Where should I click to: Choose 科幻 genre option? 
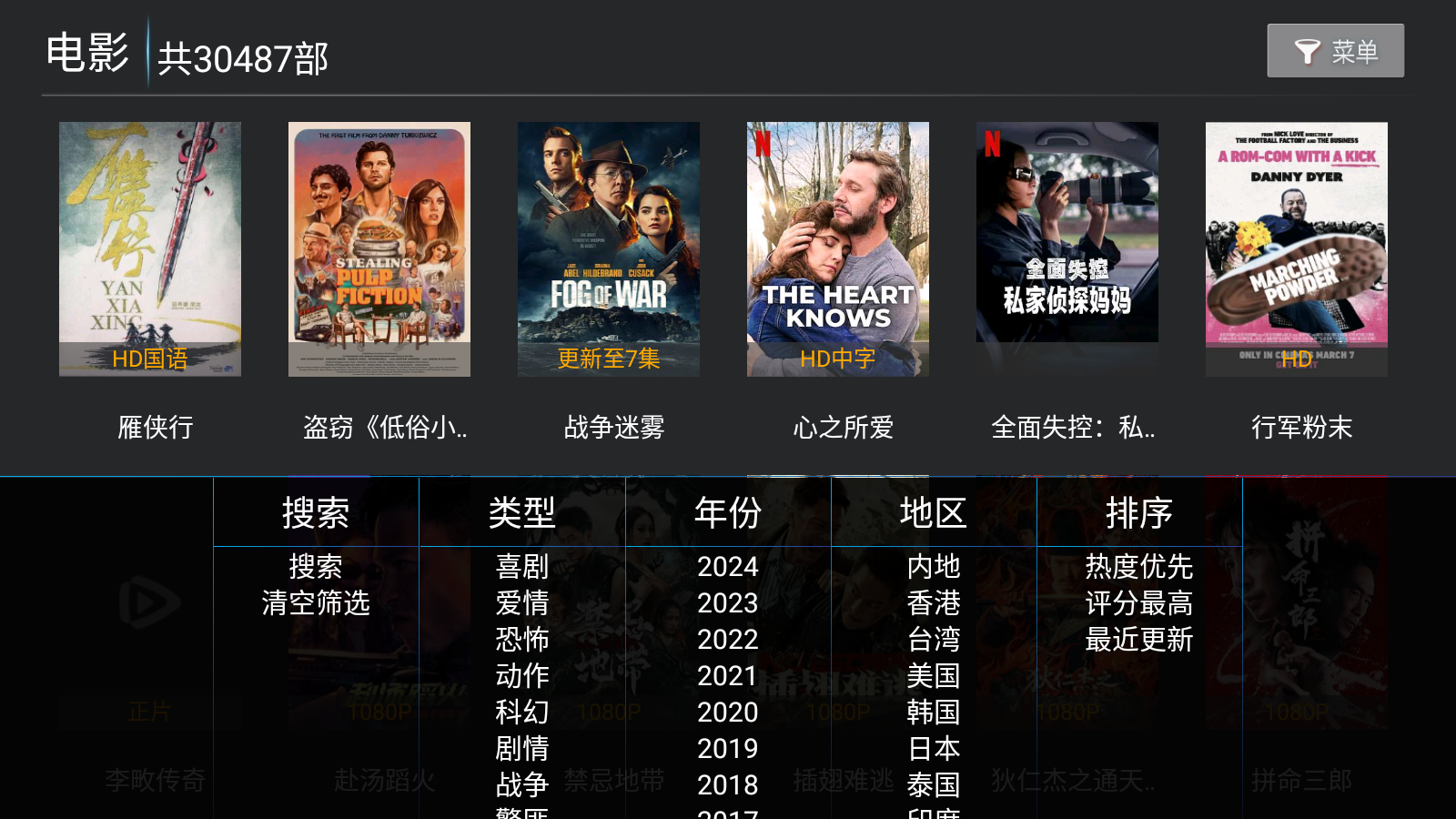click(521, 713)
